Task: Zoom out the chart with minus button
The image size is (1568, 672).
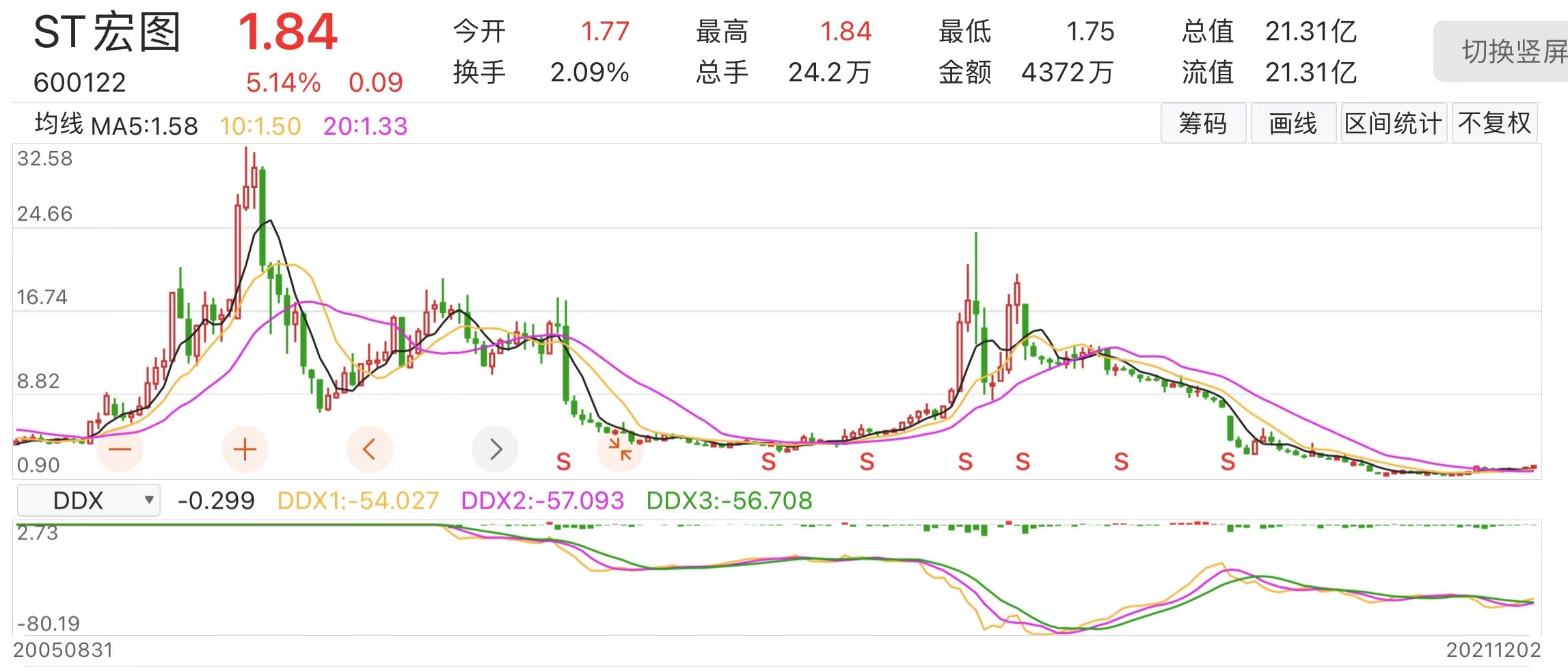Action: [120, 449]
